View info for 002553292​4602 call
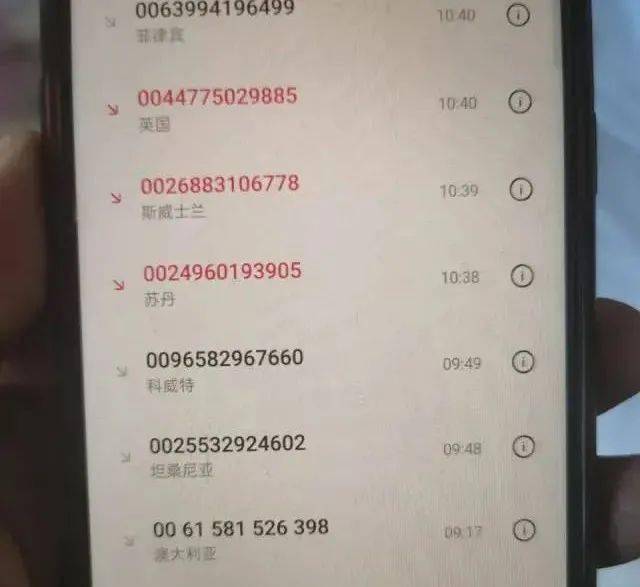Image resolution: width=640 pixels, height=587 pixels. coord(523,446)
